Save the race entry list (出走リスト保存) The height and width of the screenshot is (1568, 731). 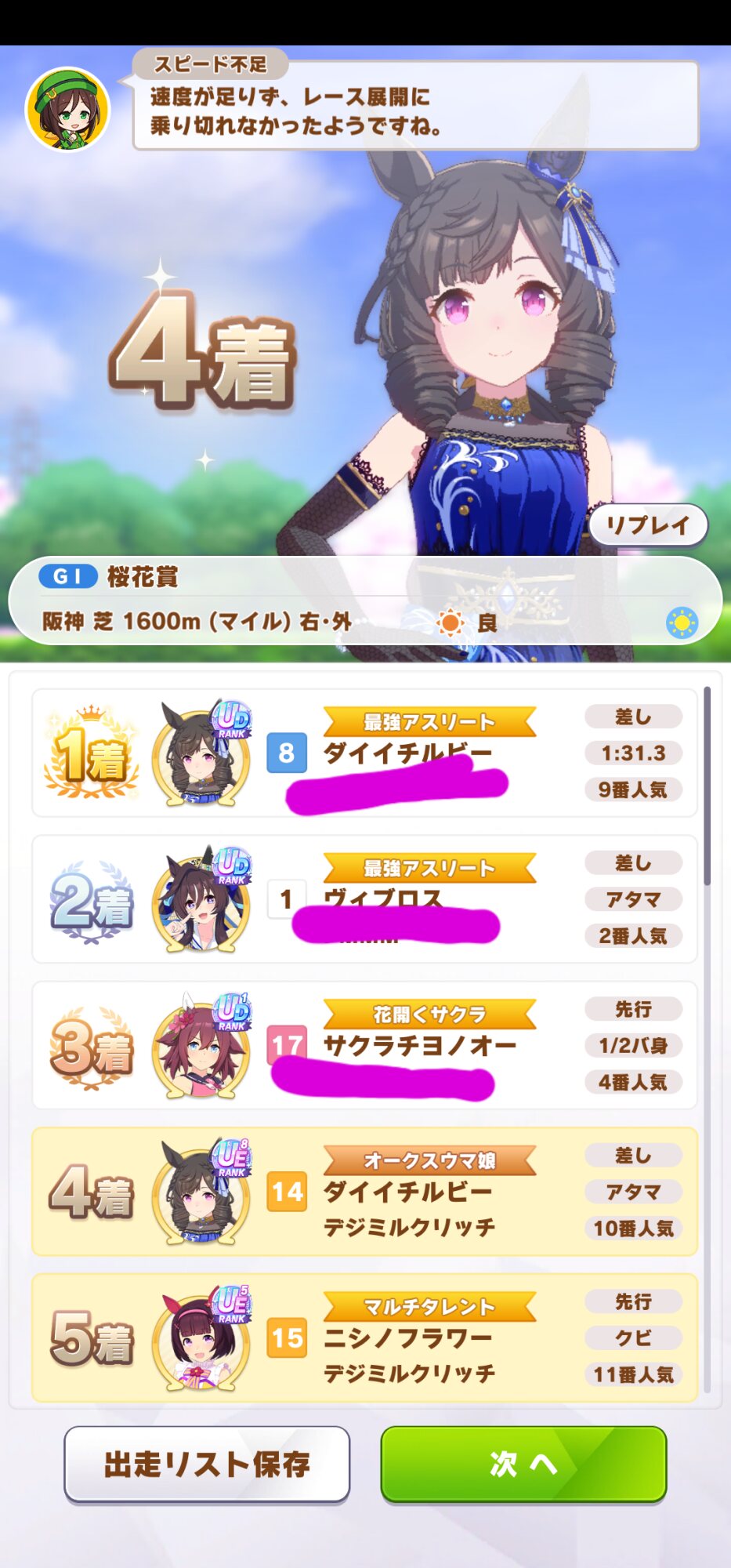coord(207,1463)
